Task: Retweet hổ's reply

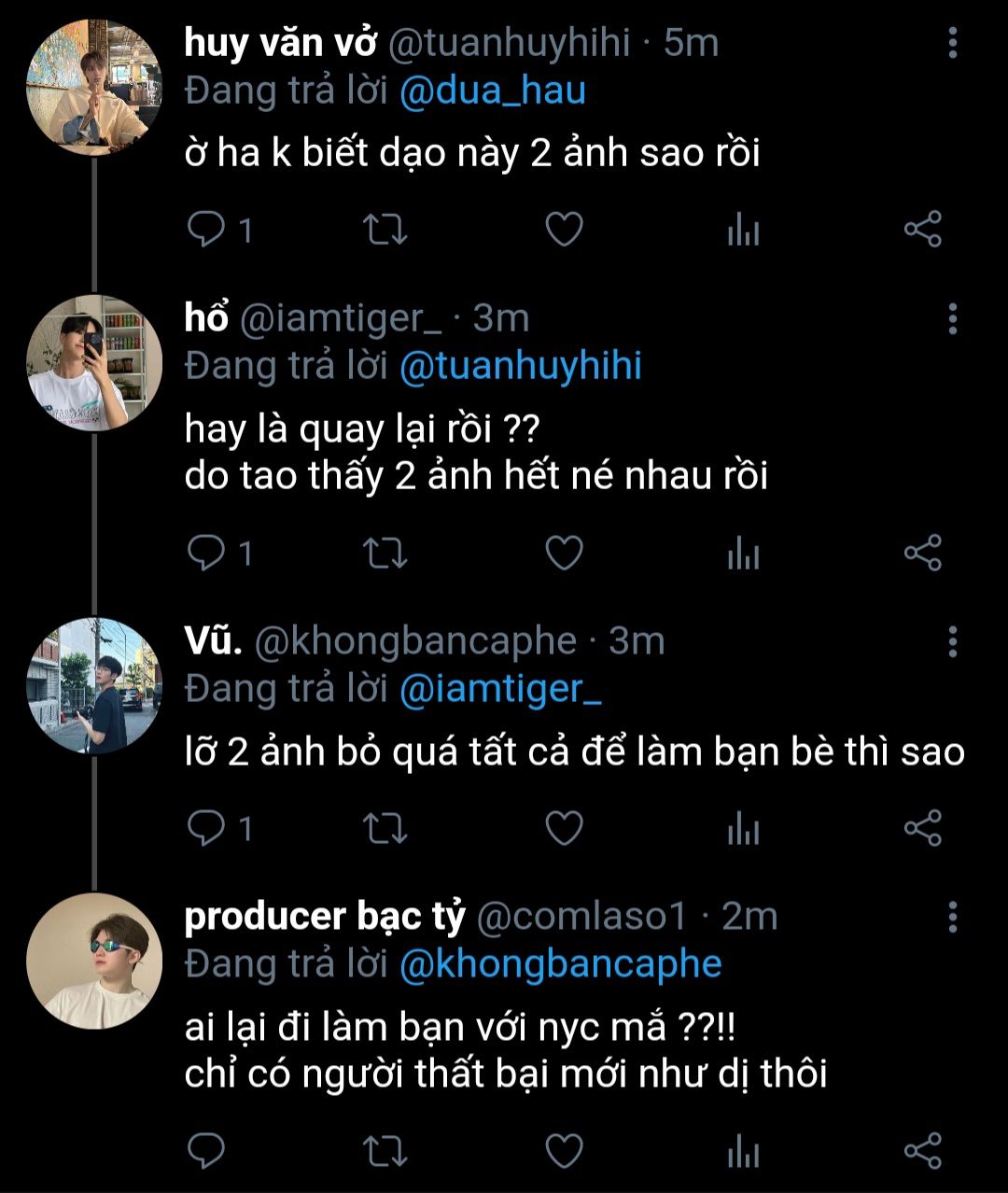Action: click(384, 554)
